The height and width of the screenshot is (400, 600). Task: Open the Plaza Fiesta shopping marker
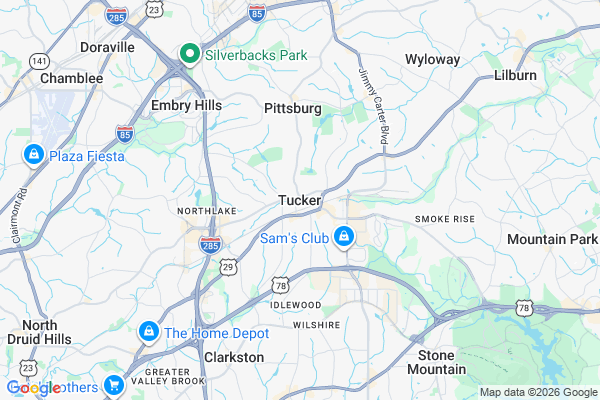[33, 155]
